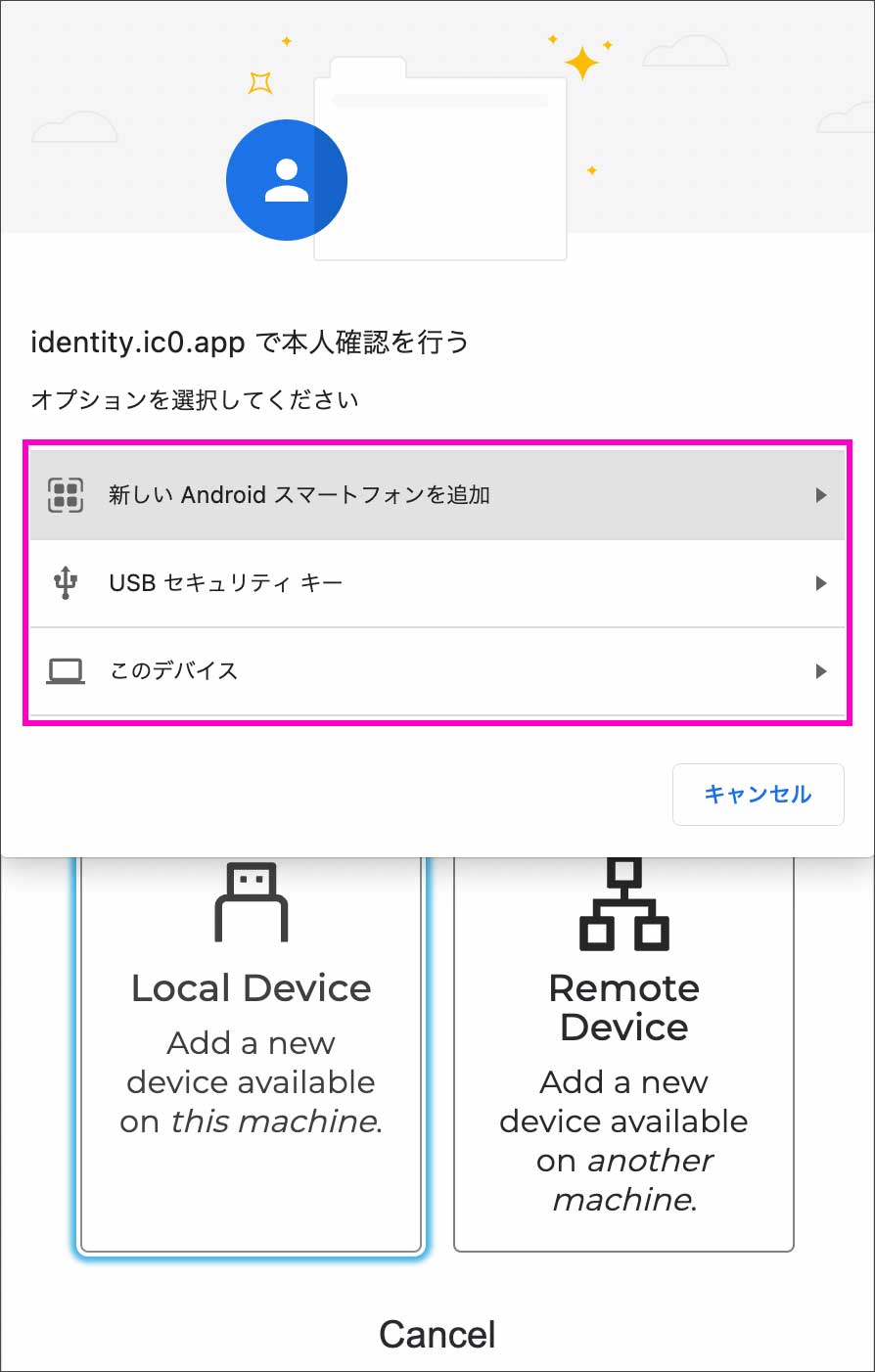Choose USB セキュリティ キー option
The width and height of the screenshot is (875, 1372).
click(437, 583)
